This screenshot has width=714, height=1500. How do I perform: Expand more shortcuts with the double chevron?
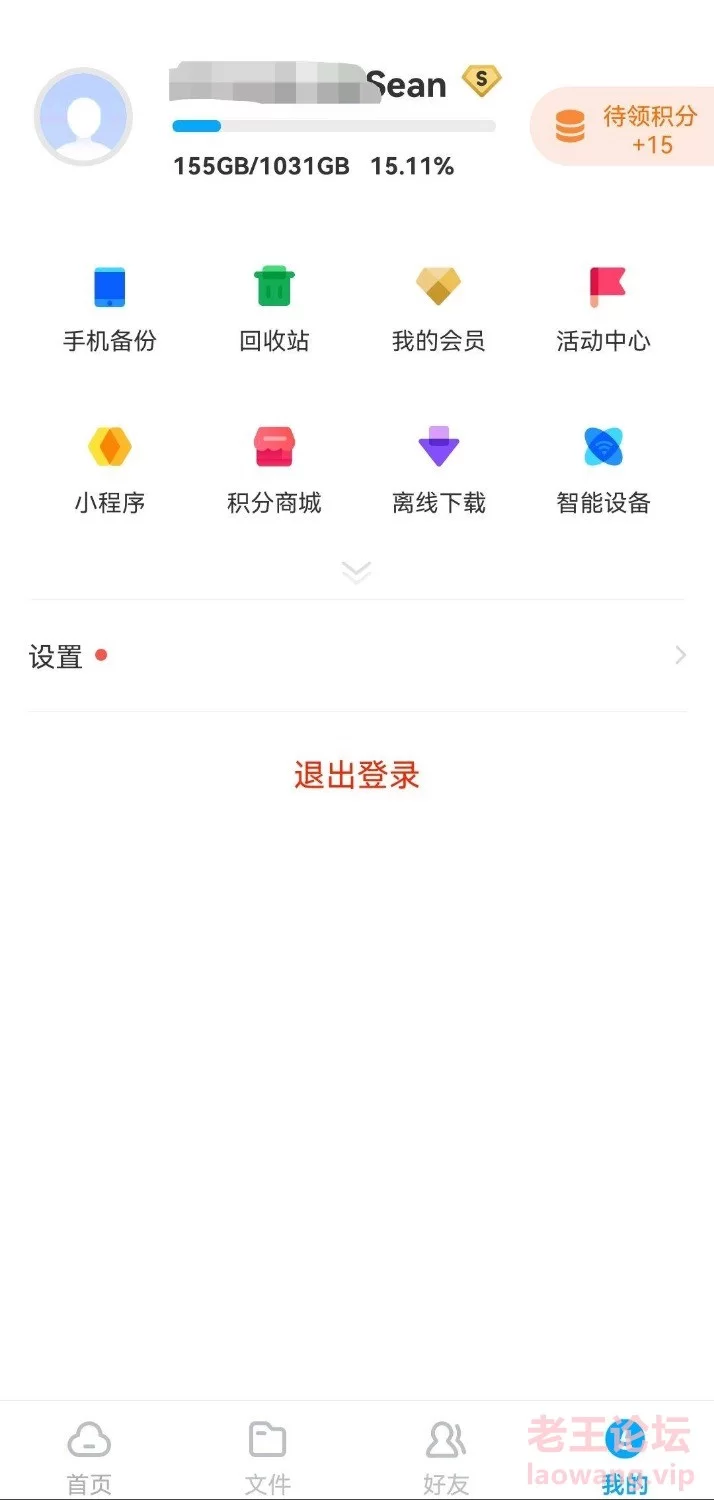[357, 572]
